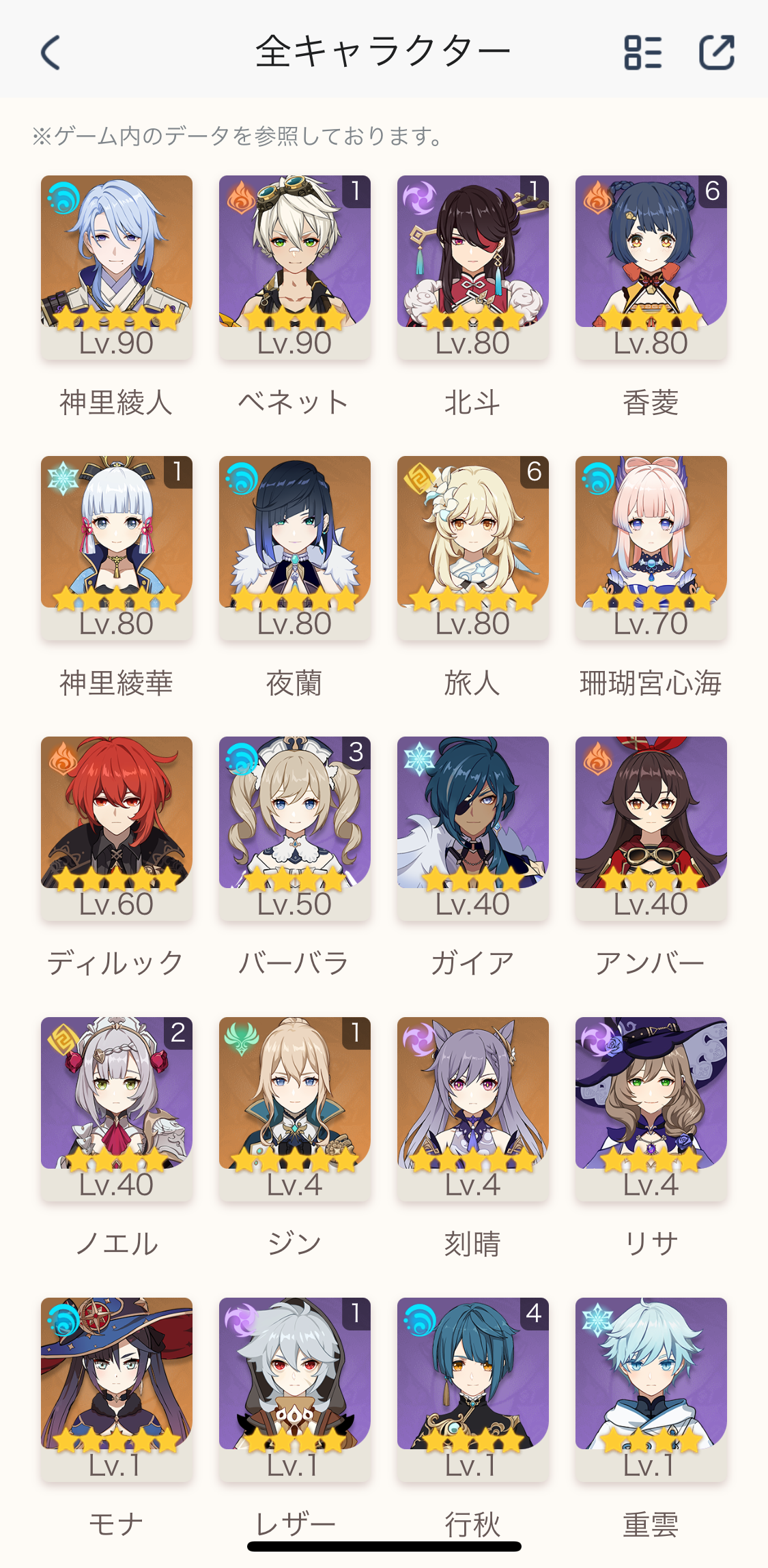The width and height of the screenshot is (768, 1568).
Task: Select 珊瑚宮心海 character card
Action: coord(651,547)
